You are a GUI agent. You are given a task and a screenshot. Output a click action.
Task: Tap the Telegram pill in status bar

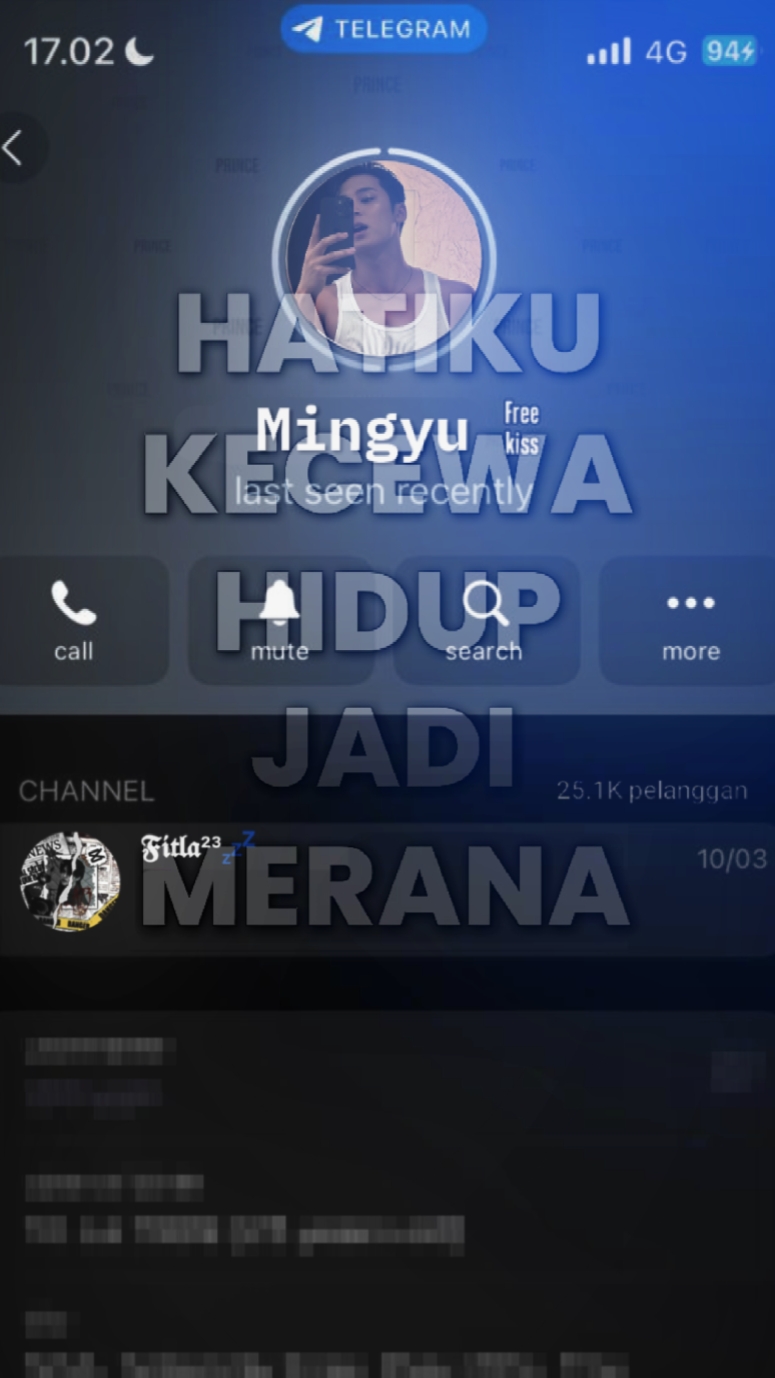click(x=384, y=29)
